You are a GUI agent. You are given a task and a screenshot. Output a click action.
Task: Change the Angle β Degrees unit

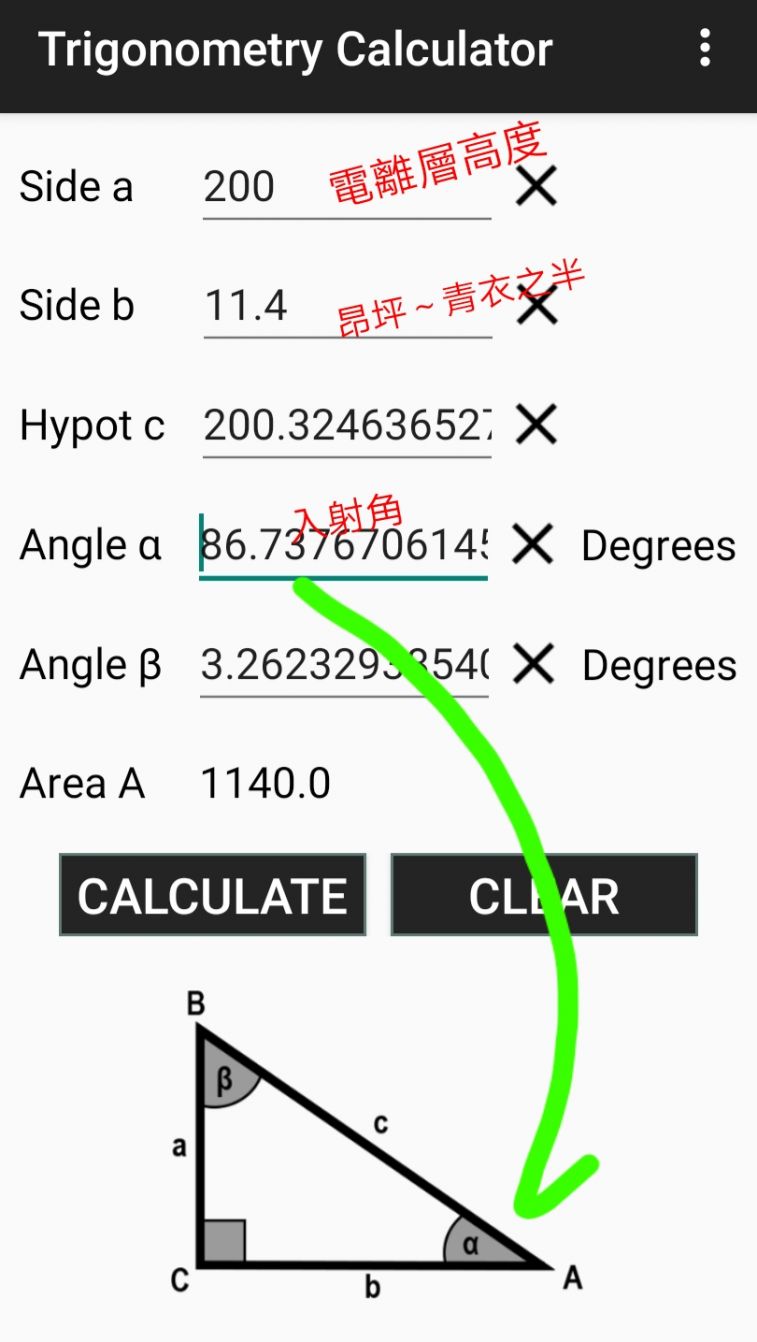[659, 666]
